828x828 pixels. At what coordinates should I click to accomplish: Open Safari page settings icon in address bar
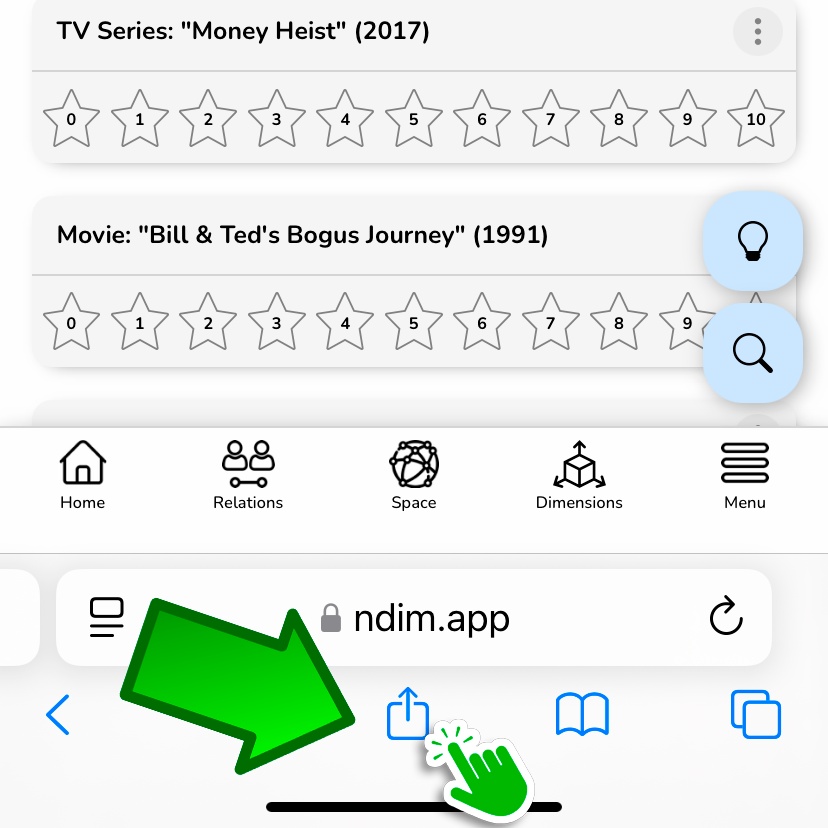(106, 618)
